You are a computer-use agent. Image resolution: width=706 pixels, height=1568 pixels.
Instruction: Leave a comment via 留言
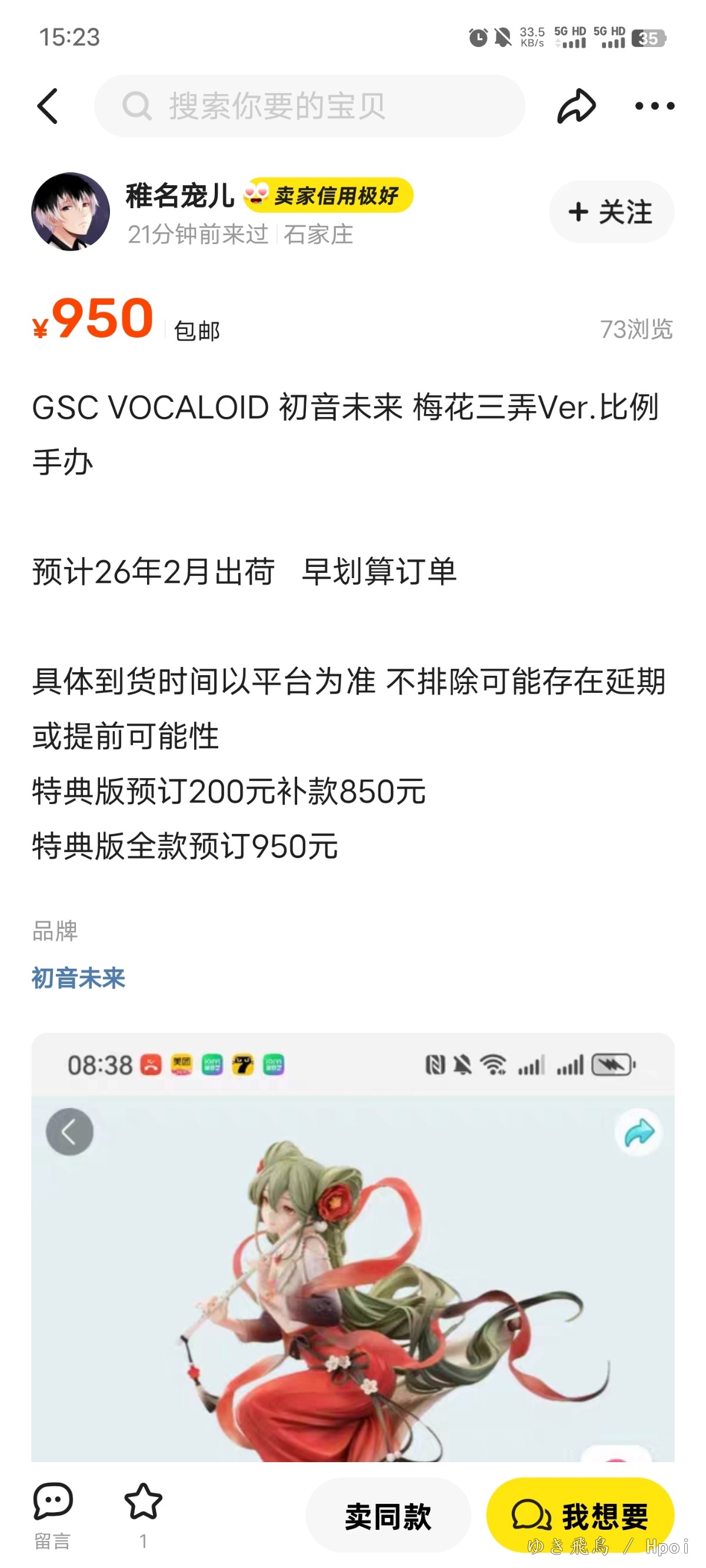[x=52, y=1514]
